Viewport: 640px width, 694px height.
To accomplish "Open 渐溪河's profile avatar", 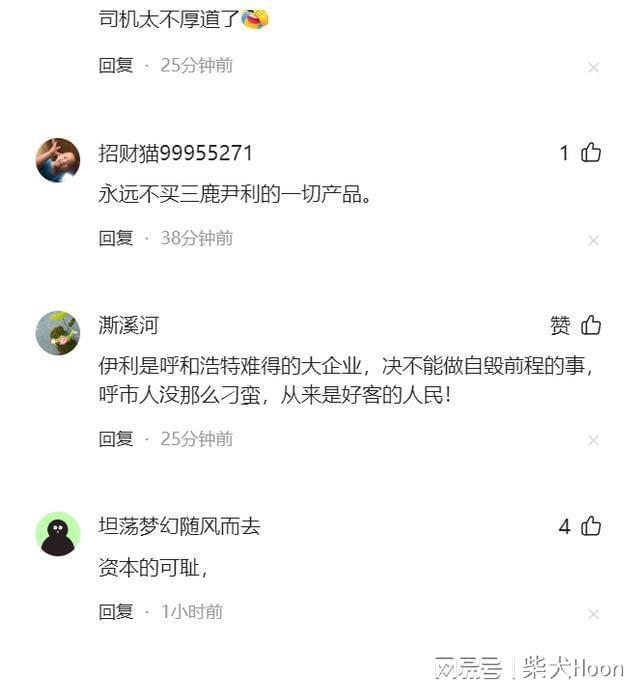I will click(x=58, y=333).
